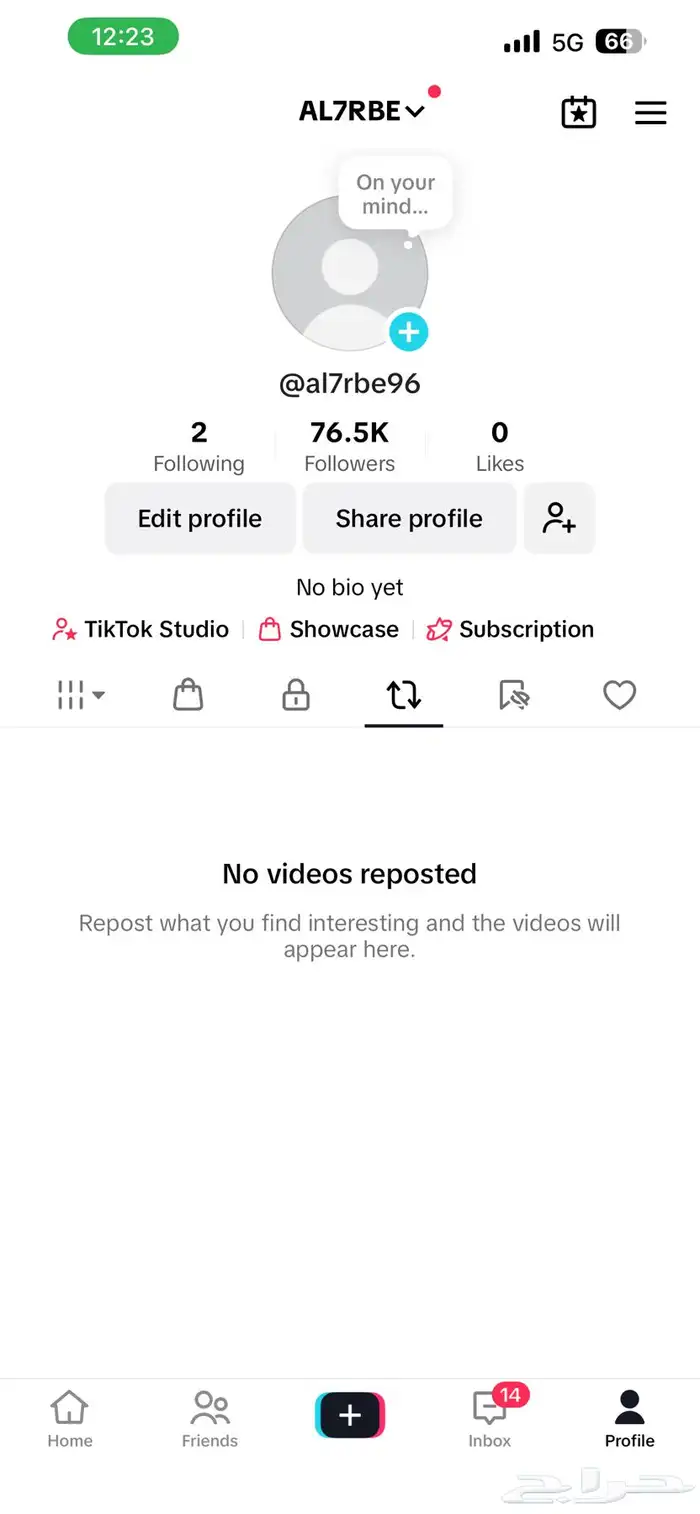Open the calendar star icon

578,112
